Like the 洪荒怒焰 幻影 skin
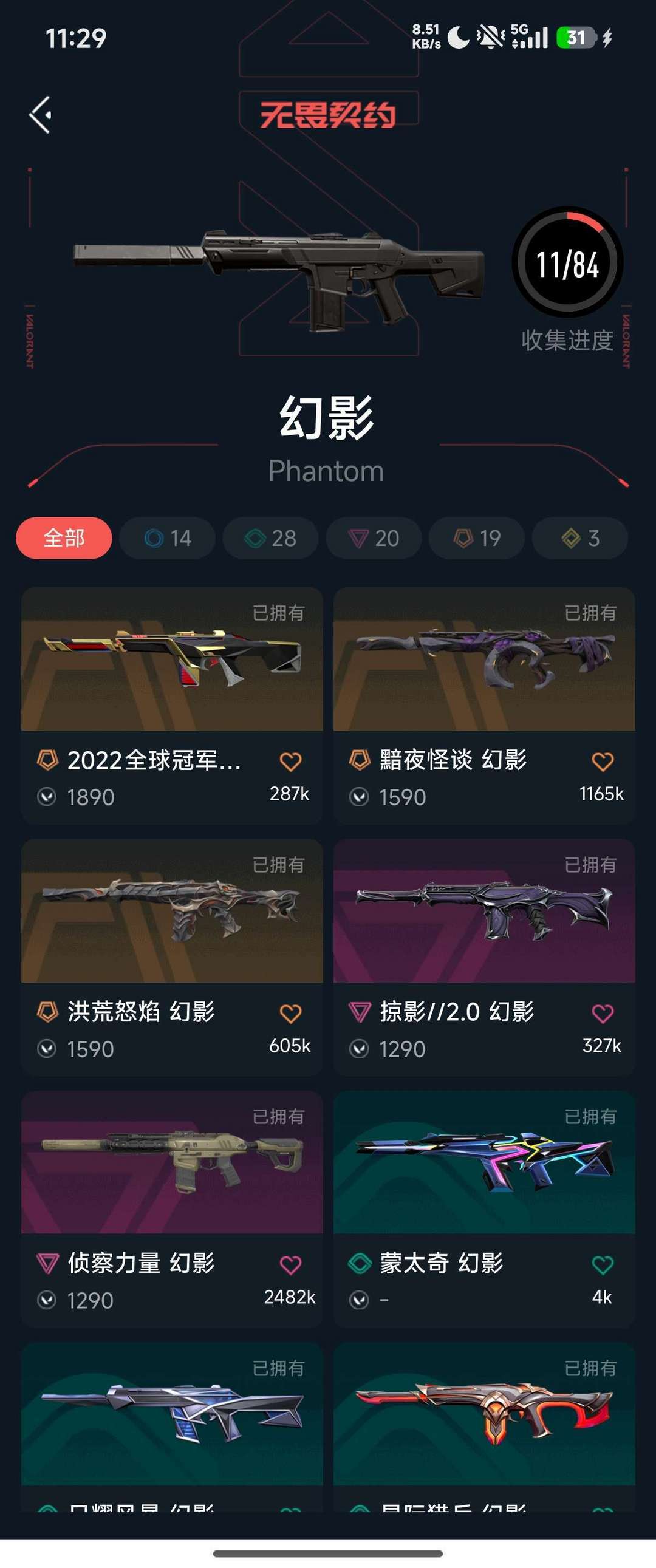The width and height of the screenshot is (656, 1568). pyautogui.click(x=290, y=1014)
